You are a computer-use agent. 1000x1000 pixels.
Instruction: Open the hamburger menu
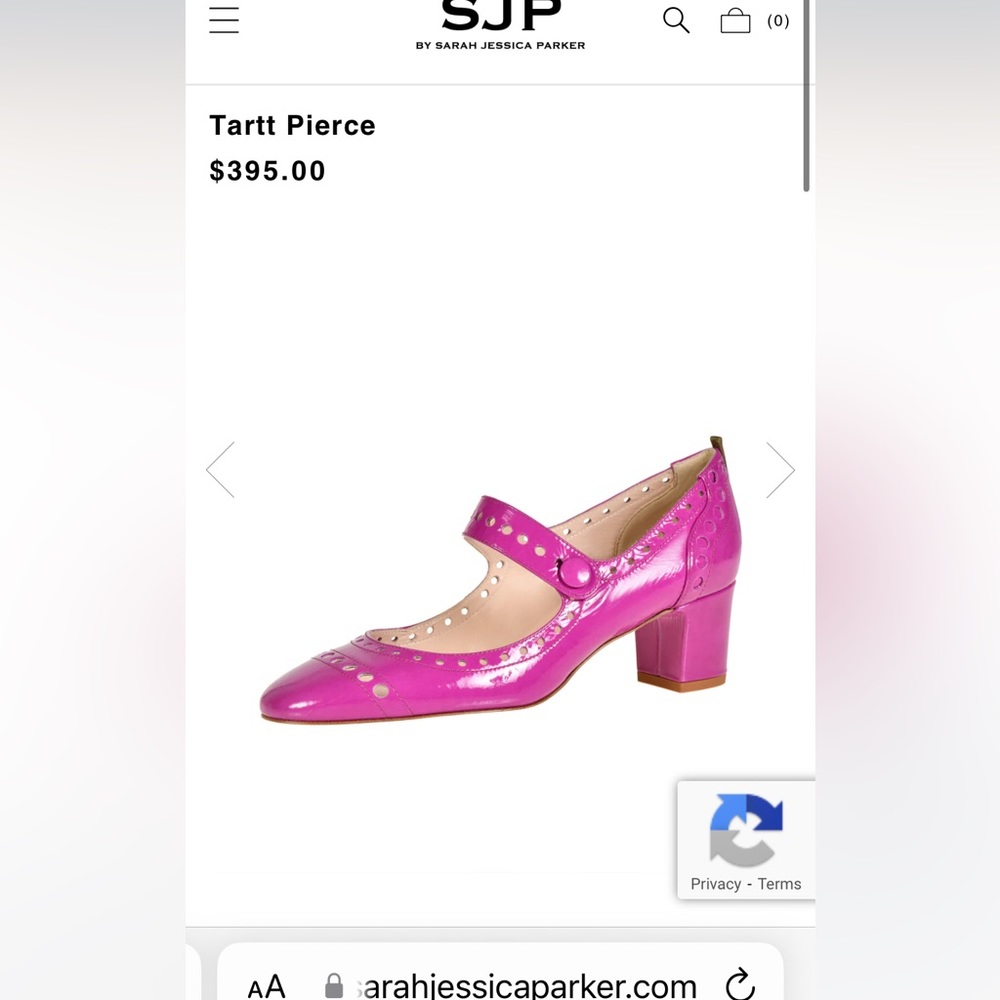224,20
